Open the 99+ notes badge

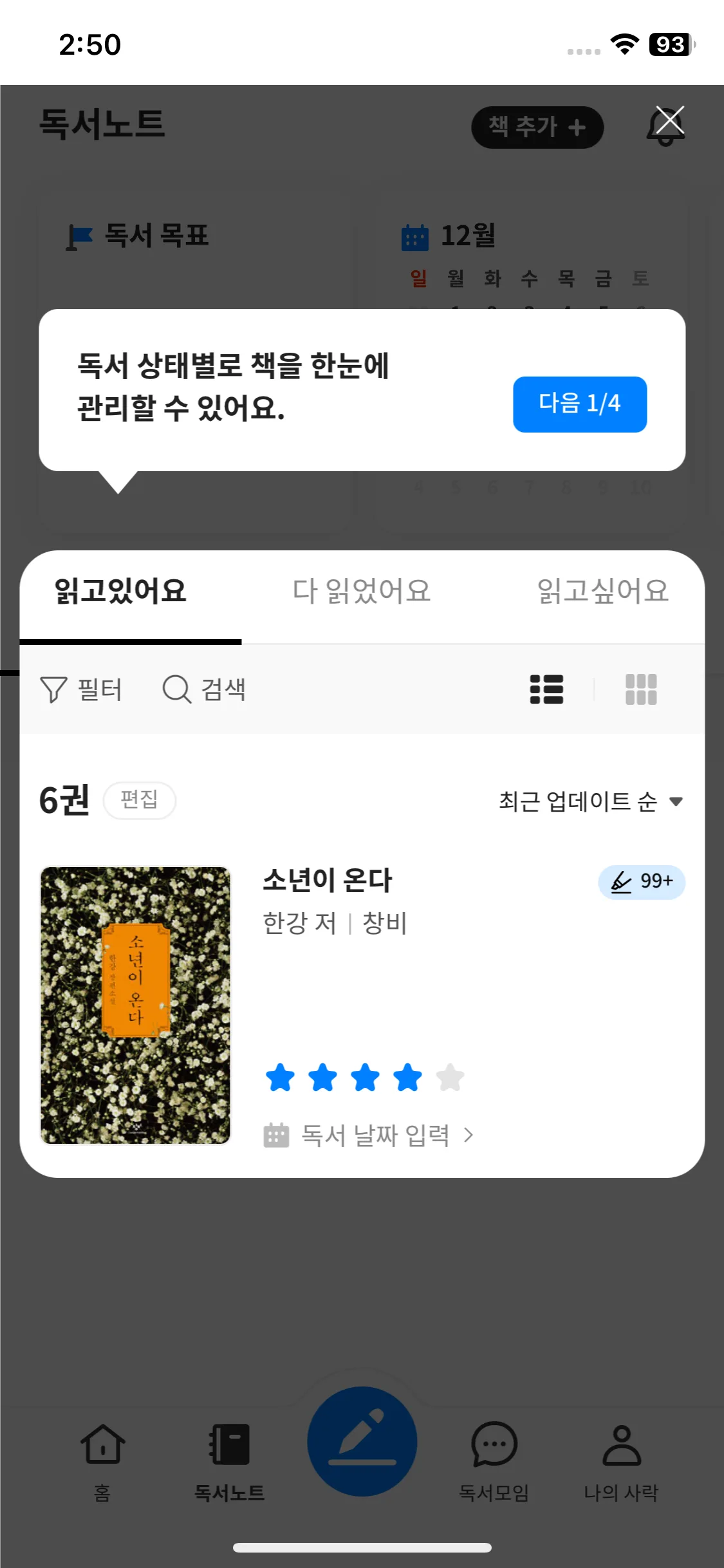(x=641, y=881)
